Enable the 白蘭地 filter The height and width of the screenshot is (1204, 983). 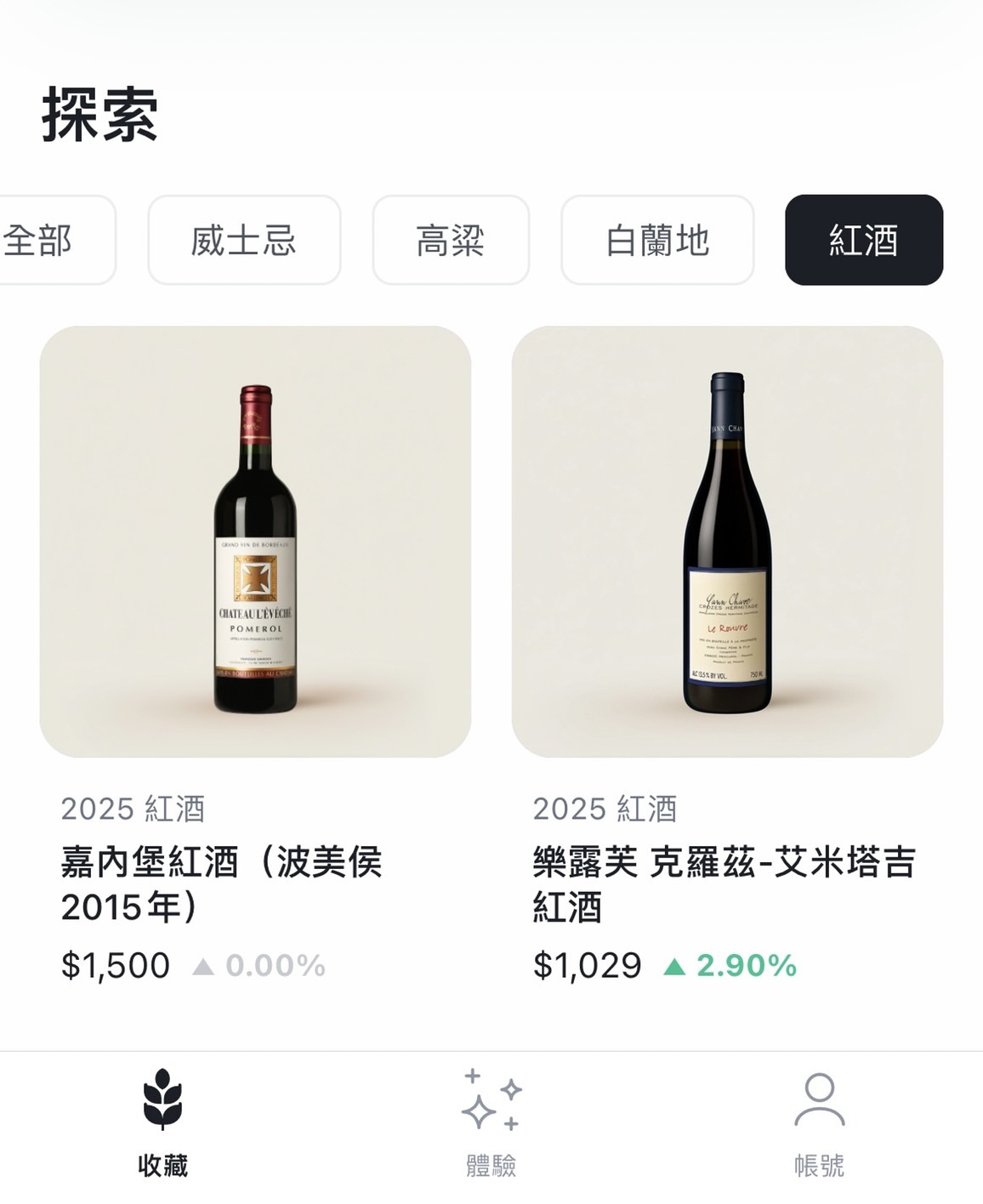tap(657, 240)
